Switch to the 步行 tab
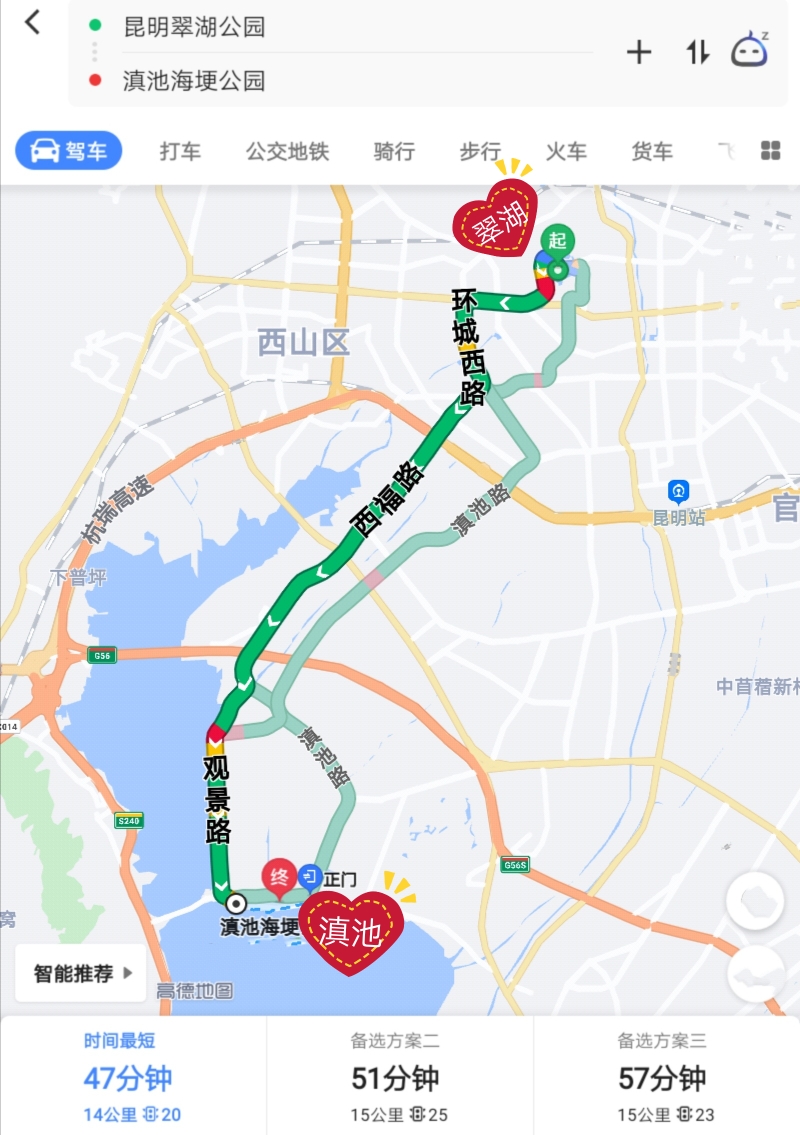800x1135 pixels. (480, 151)
